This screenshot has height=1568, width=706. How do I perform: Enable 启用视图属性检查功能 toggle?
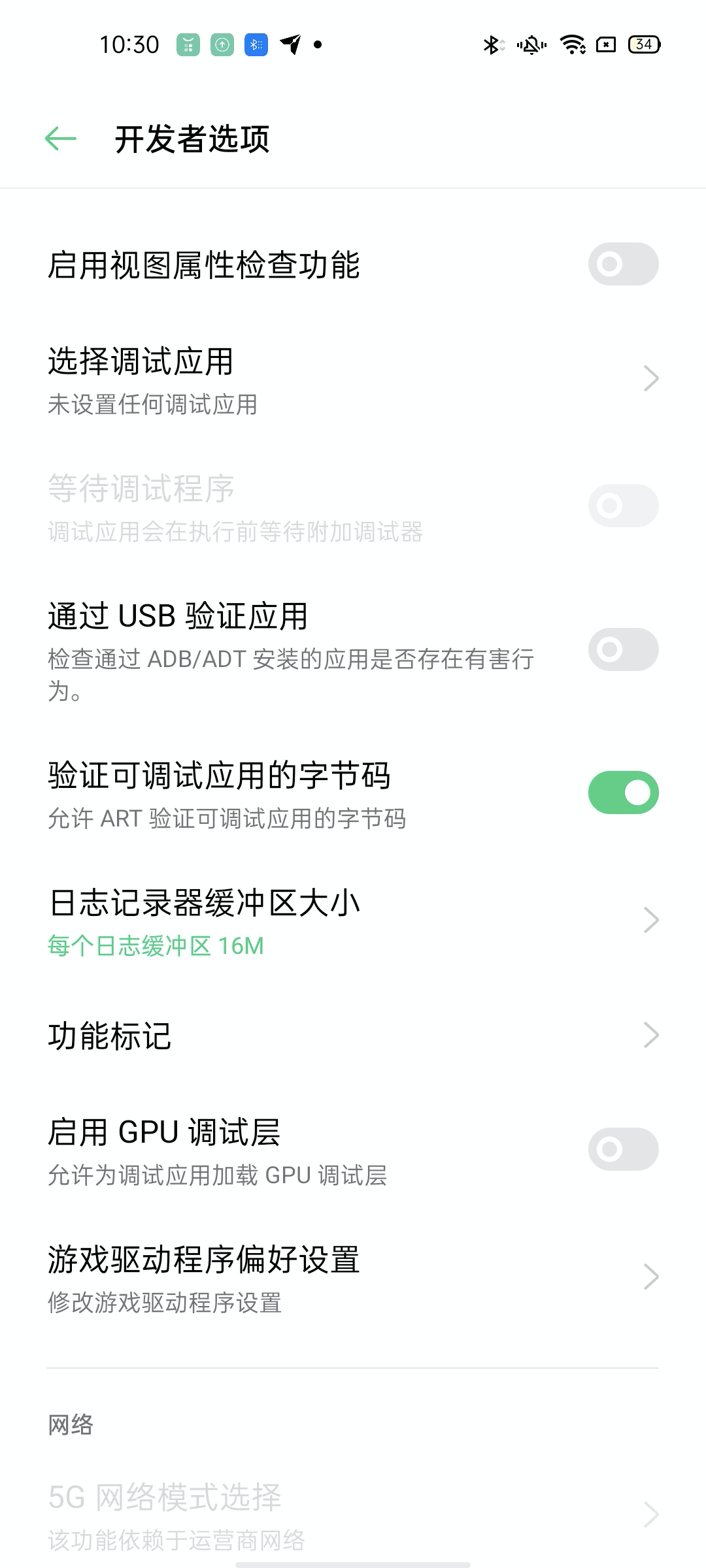(622, 265)
